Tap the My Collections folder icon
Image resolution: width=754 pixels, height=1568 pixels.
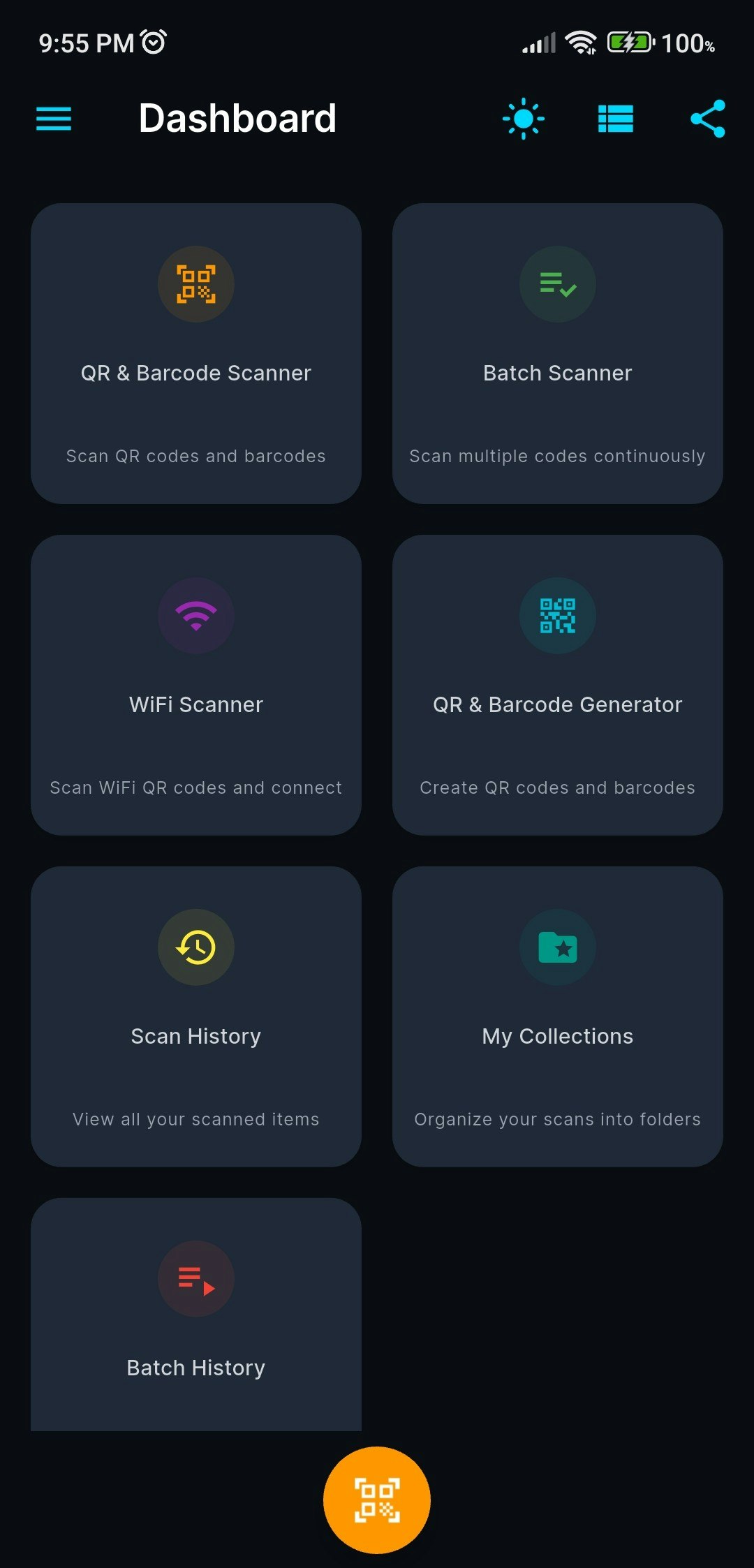tap(557, 947)
